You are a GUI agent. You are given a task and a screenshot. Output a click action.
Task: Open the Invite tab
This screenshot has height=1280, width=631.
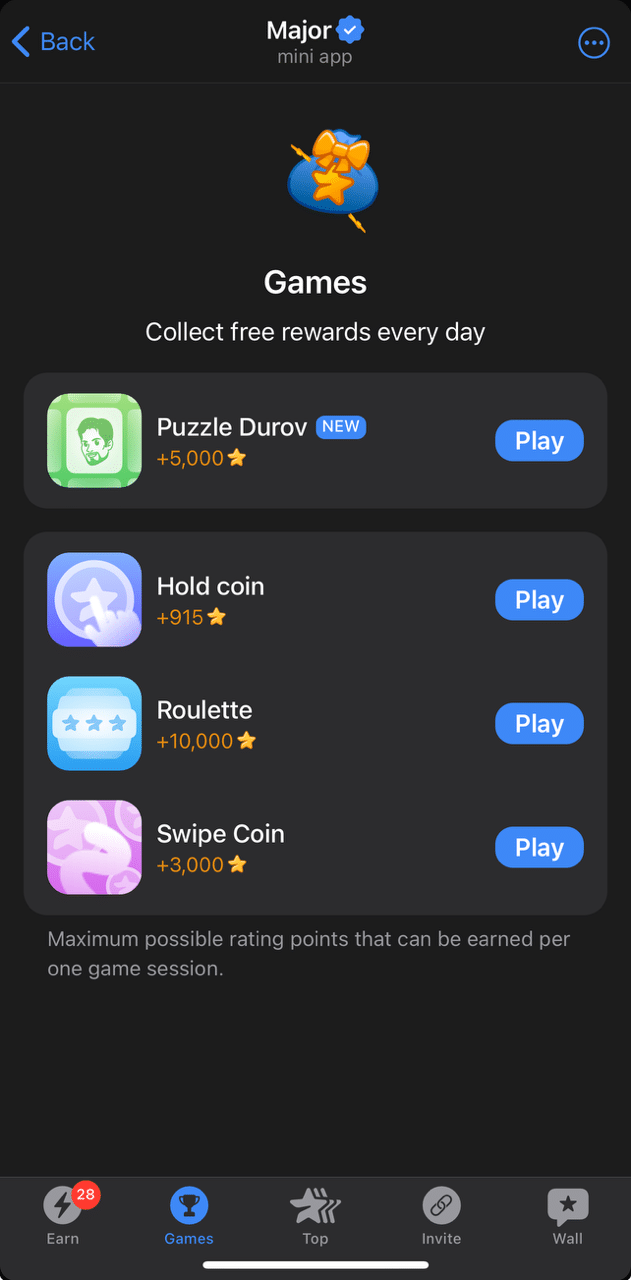pyautogui.click(x=441, y=1215)
